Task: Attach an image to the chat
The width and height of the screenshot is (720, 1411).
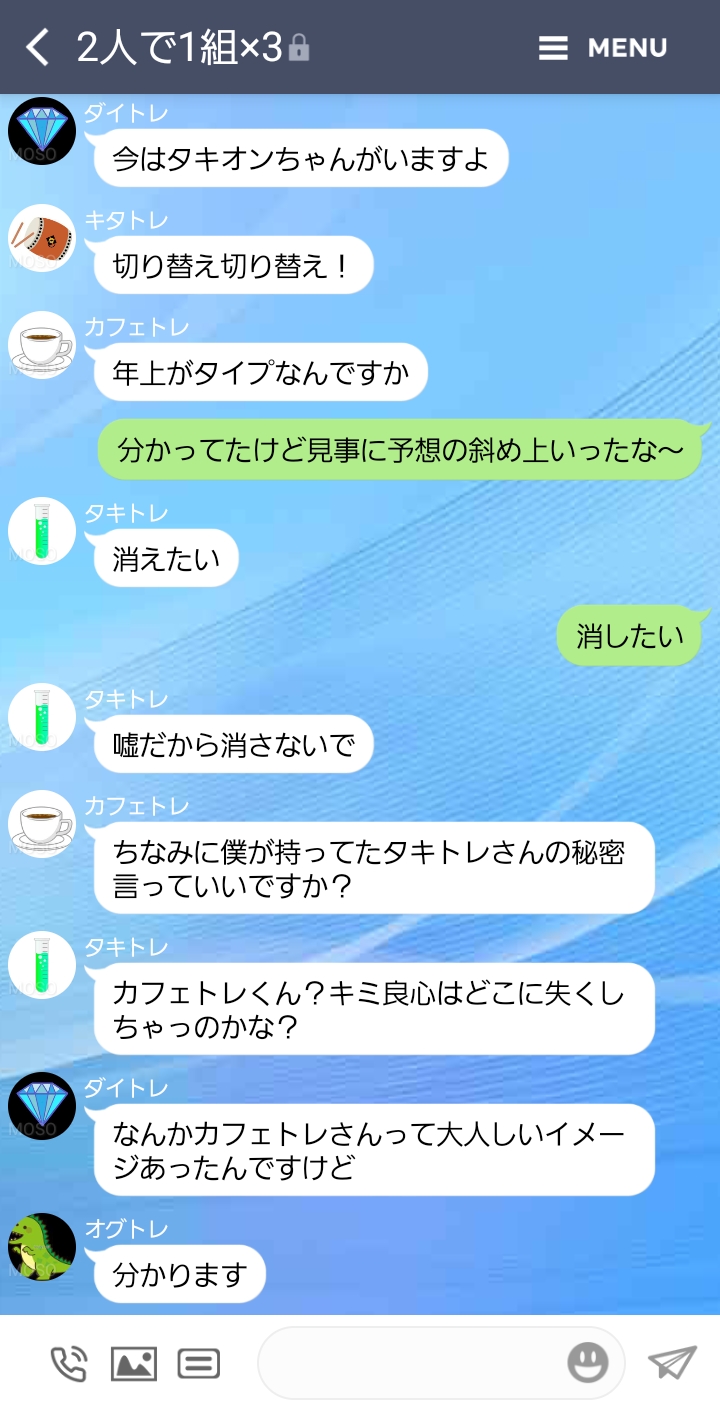Action: point(133,1363)
